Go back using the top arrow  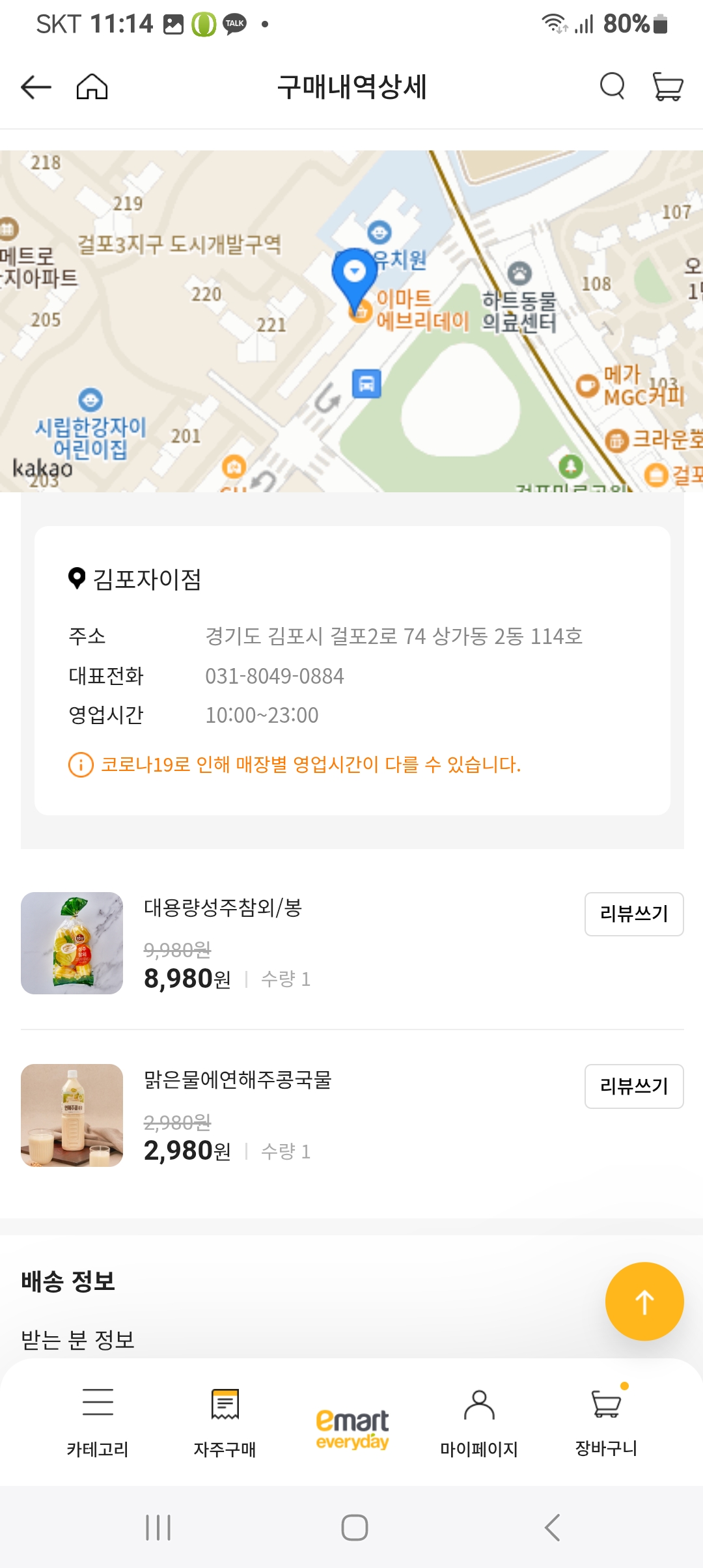pos(36,87)
